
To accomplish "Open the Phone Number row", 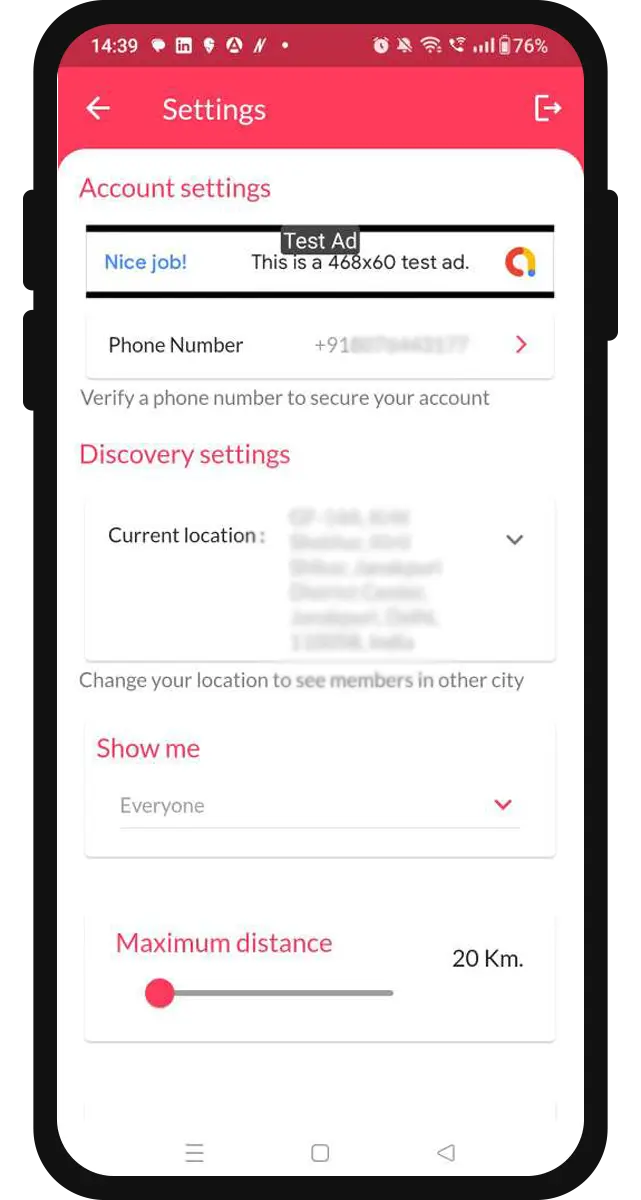I will pos(320,345).
